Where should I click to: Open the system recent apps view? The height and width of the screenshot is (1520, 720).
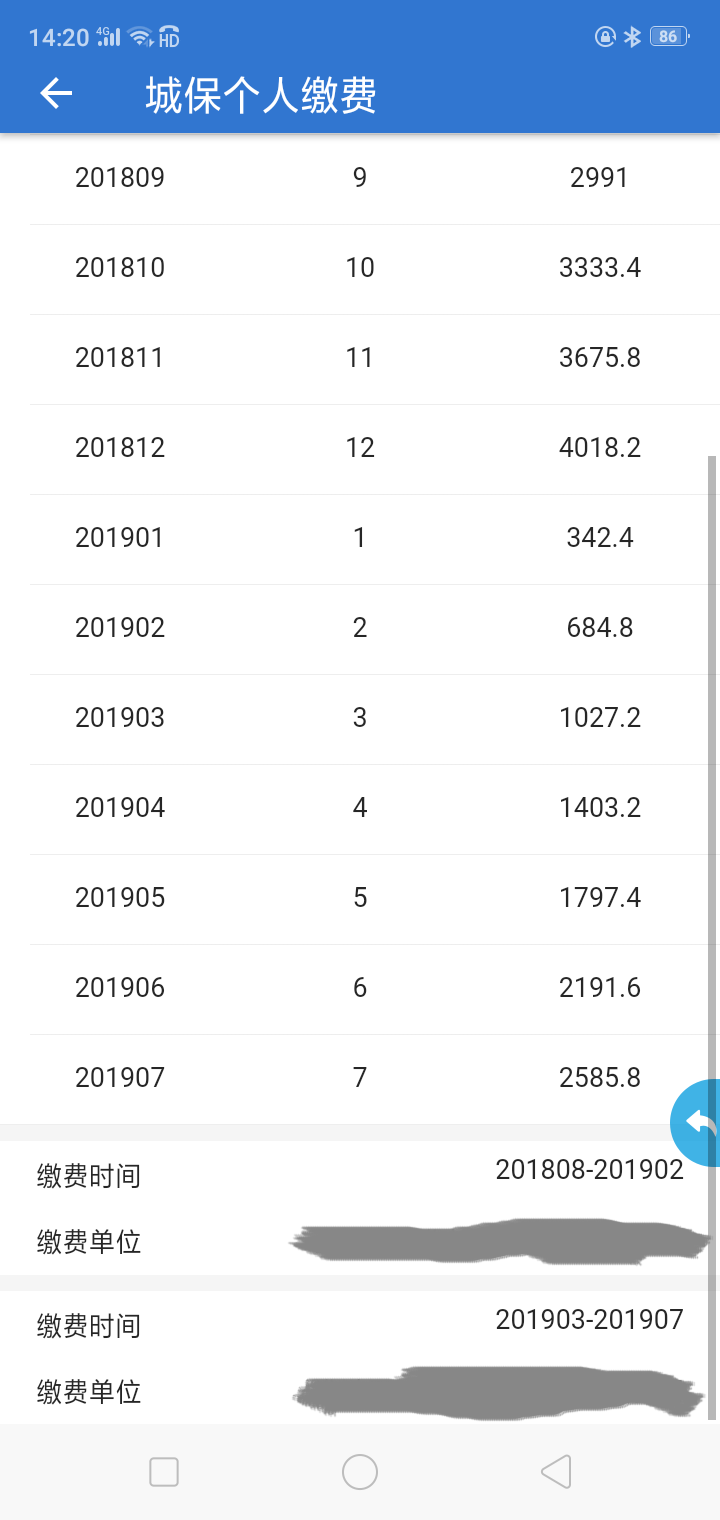tap(164, 1472)
